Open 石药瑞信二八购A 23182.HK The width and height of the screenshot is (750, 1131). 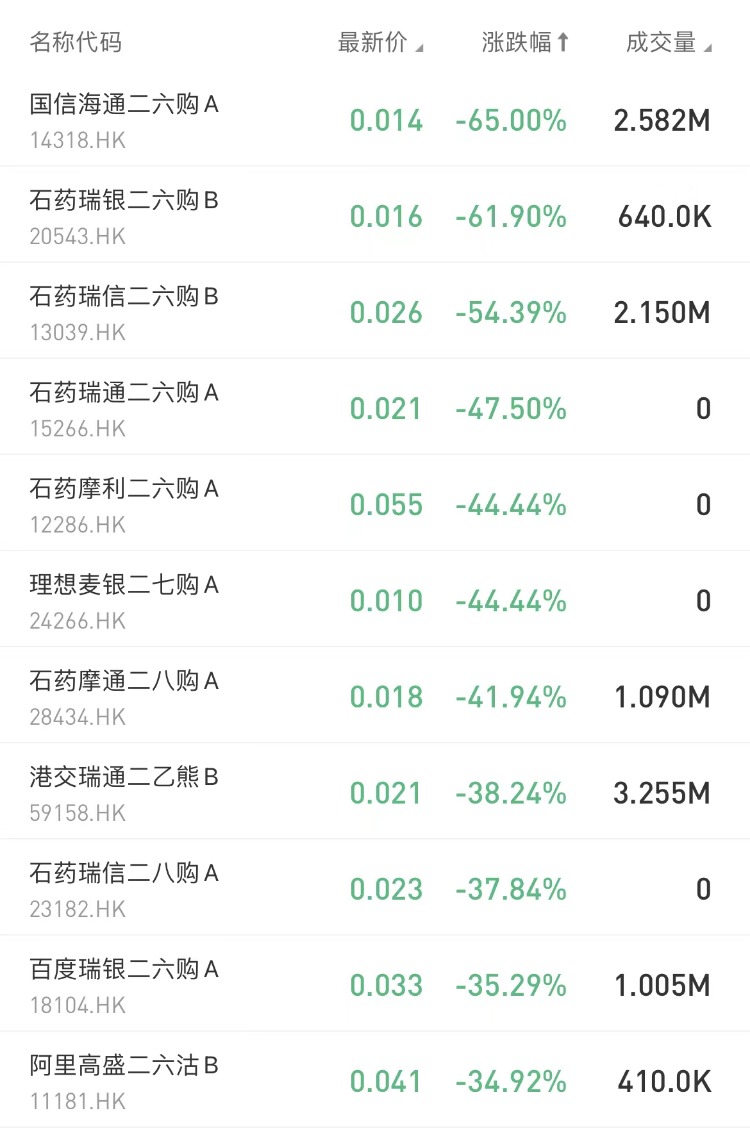[124, 887]
